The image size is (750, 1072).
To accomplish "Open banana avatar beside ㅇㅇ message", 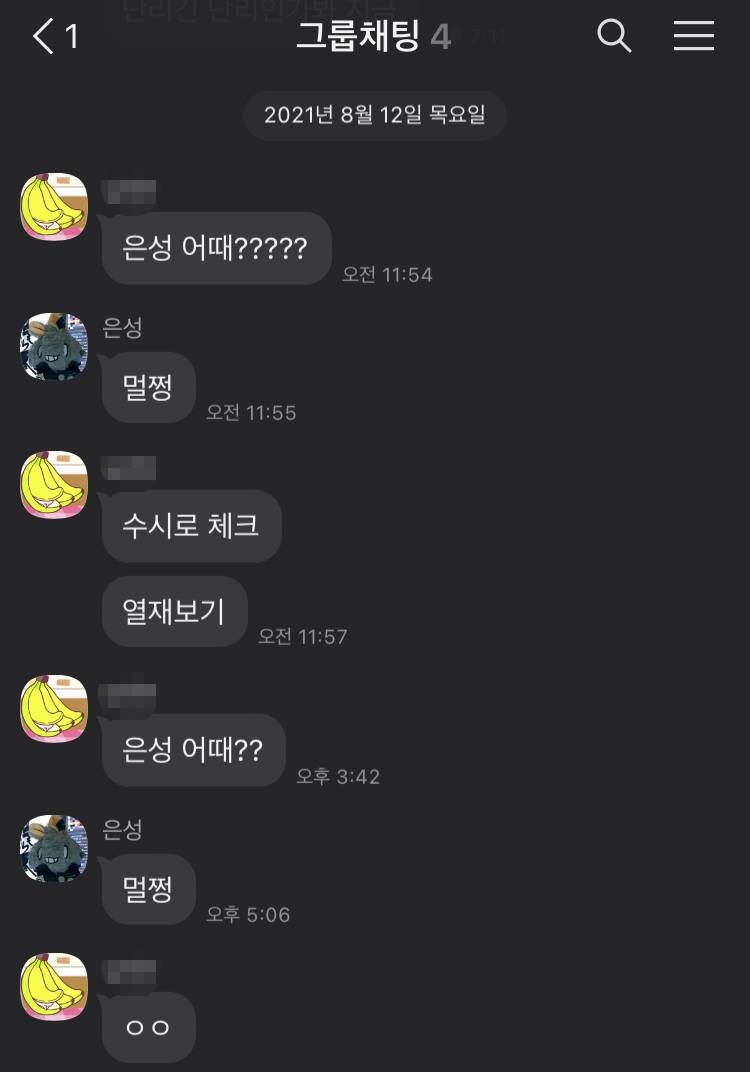I will 54,987.
